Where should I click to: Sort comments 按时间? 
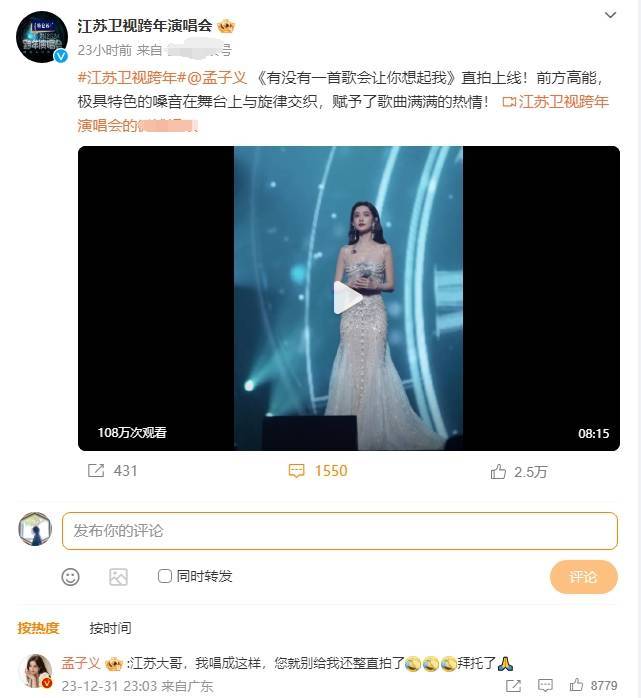(110, 628)
